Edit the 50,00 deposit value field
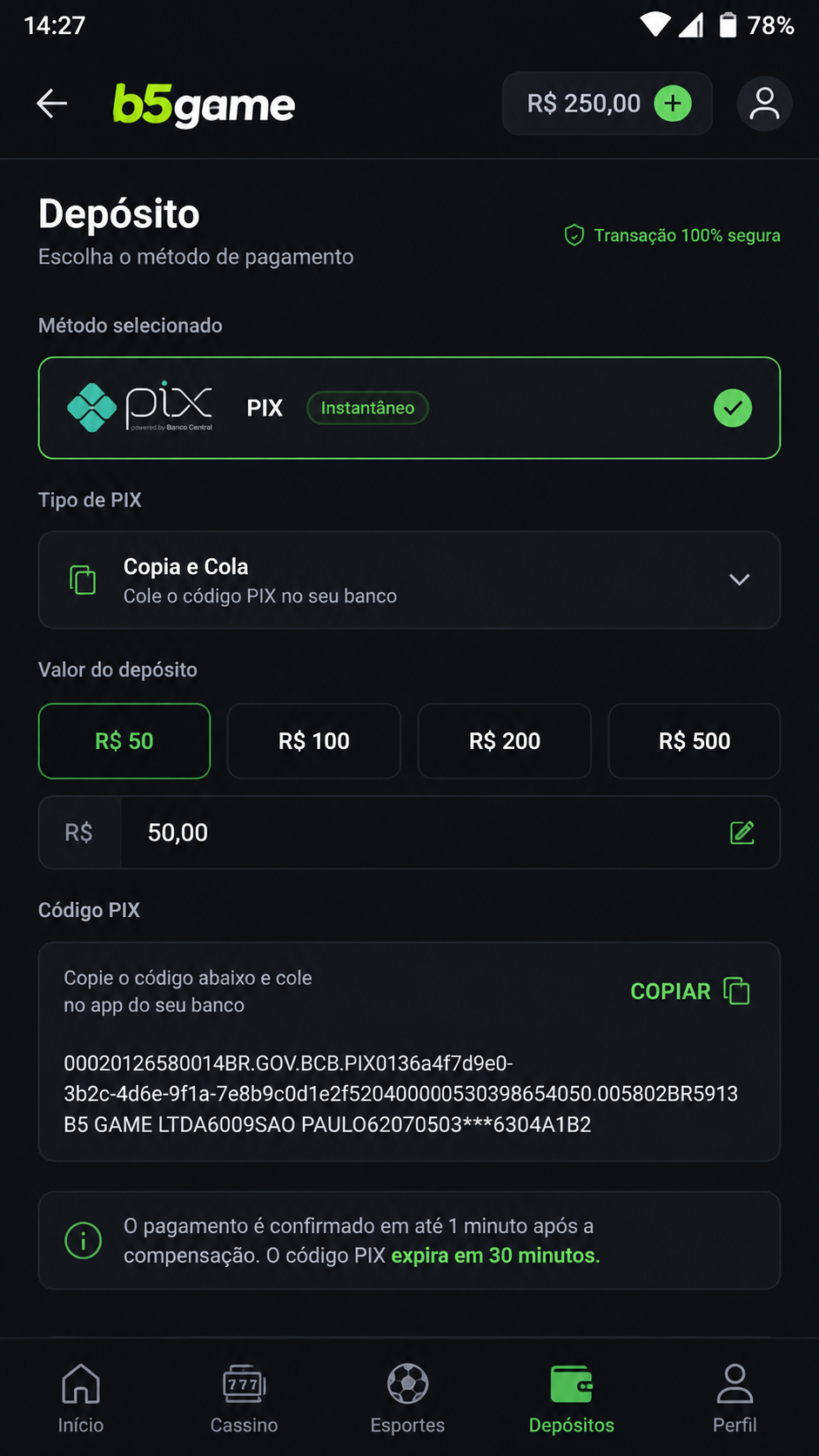This screenshot has height=1456, width=819. coord(409,832)
